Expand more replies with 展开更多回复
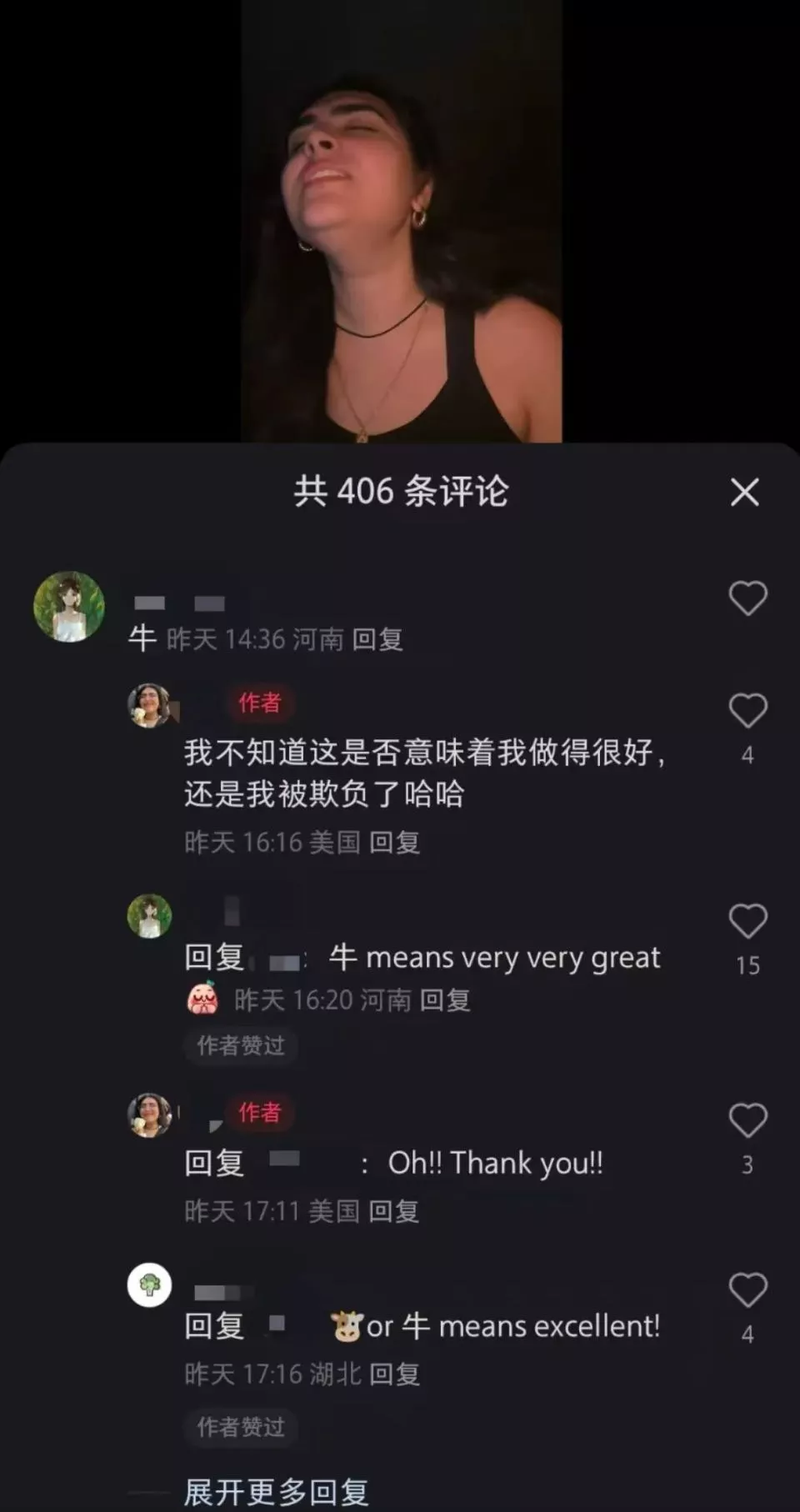The image size is (800, 1512). [276, 1492]
